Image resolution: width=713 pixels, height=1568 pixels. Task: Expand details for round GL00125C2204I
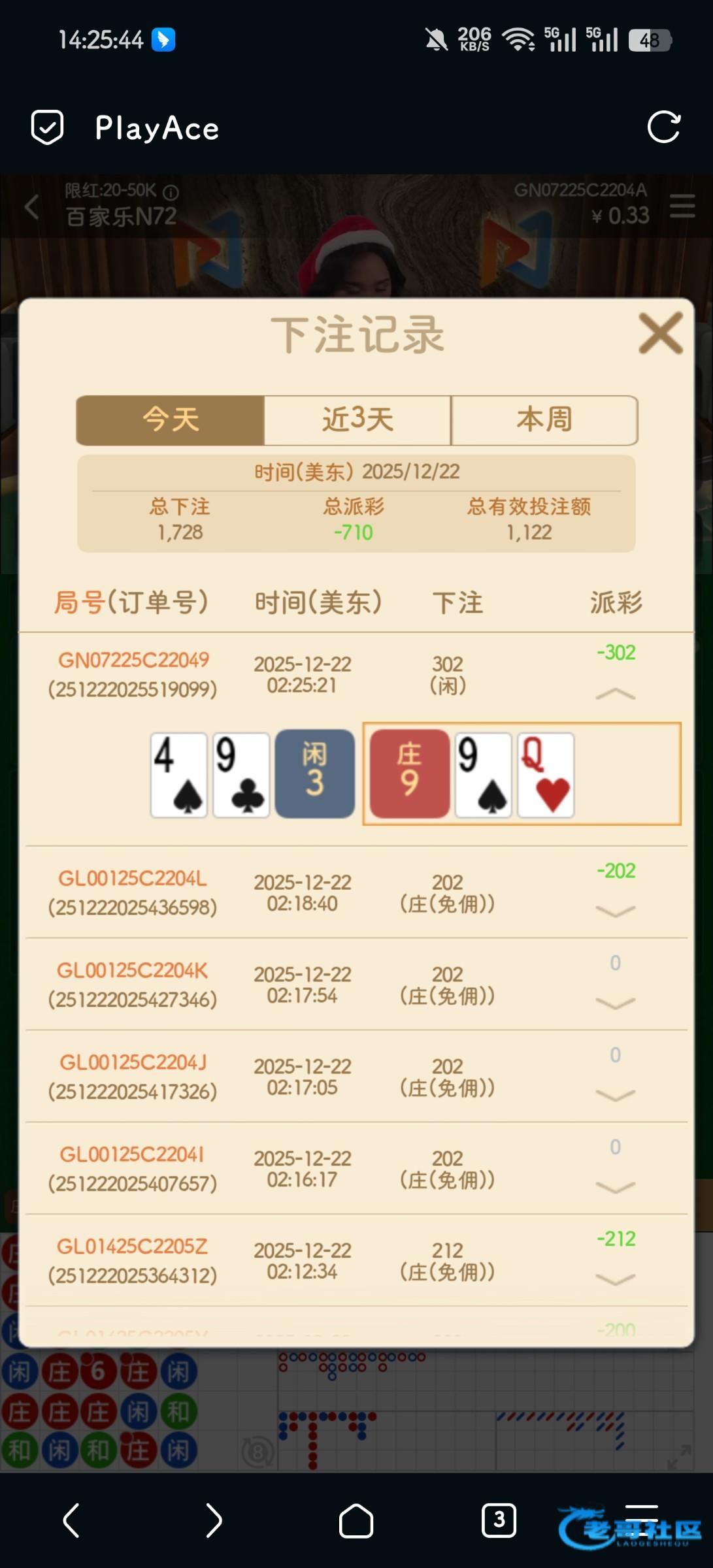[x=615, y=1188]
